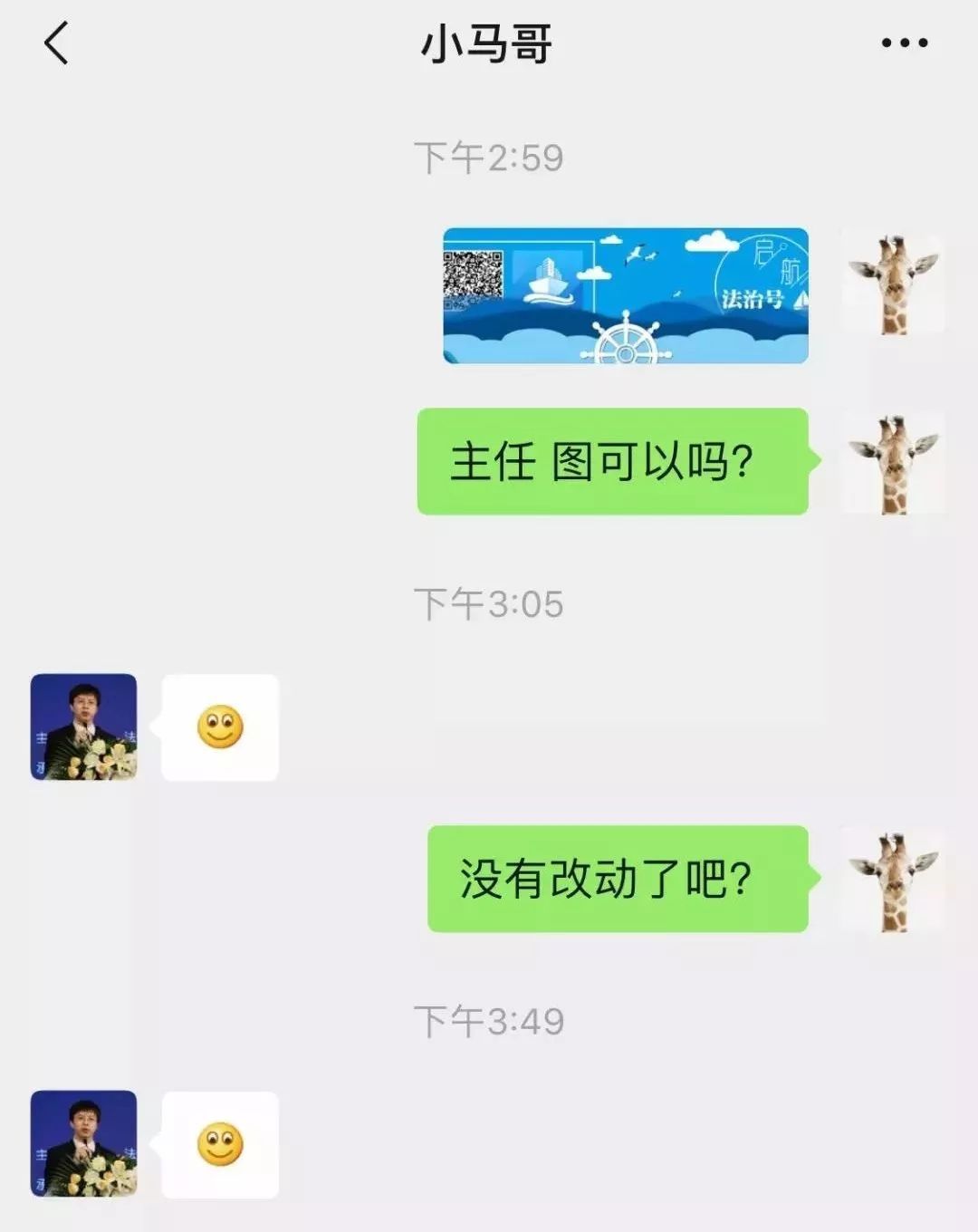Viewport: 978px width, 1232px height.
Task: Tap the timestamp 下午2:59
Action: pyautogui.click(x=489, y=156)
